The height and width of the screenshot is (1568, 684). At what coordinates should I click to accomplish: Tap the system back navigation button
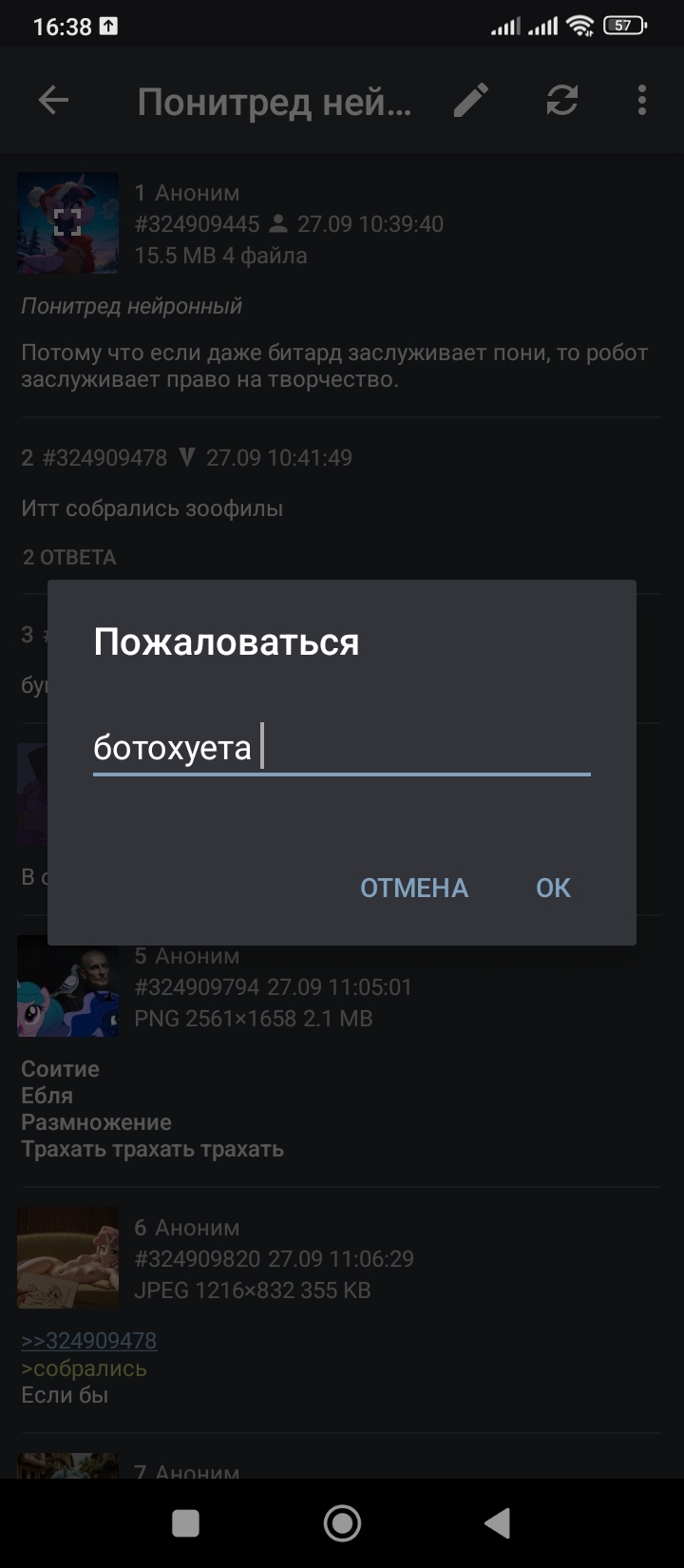(497, 1523)
